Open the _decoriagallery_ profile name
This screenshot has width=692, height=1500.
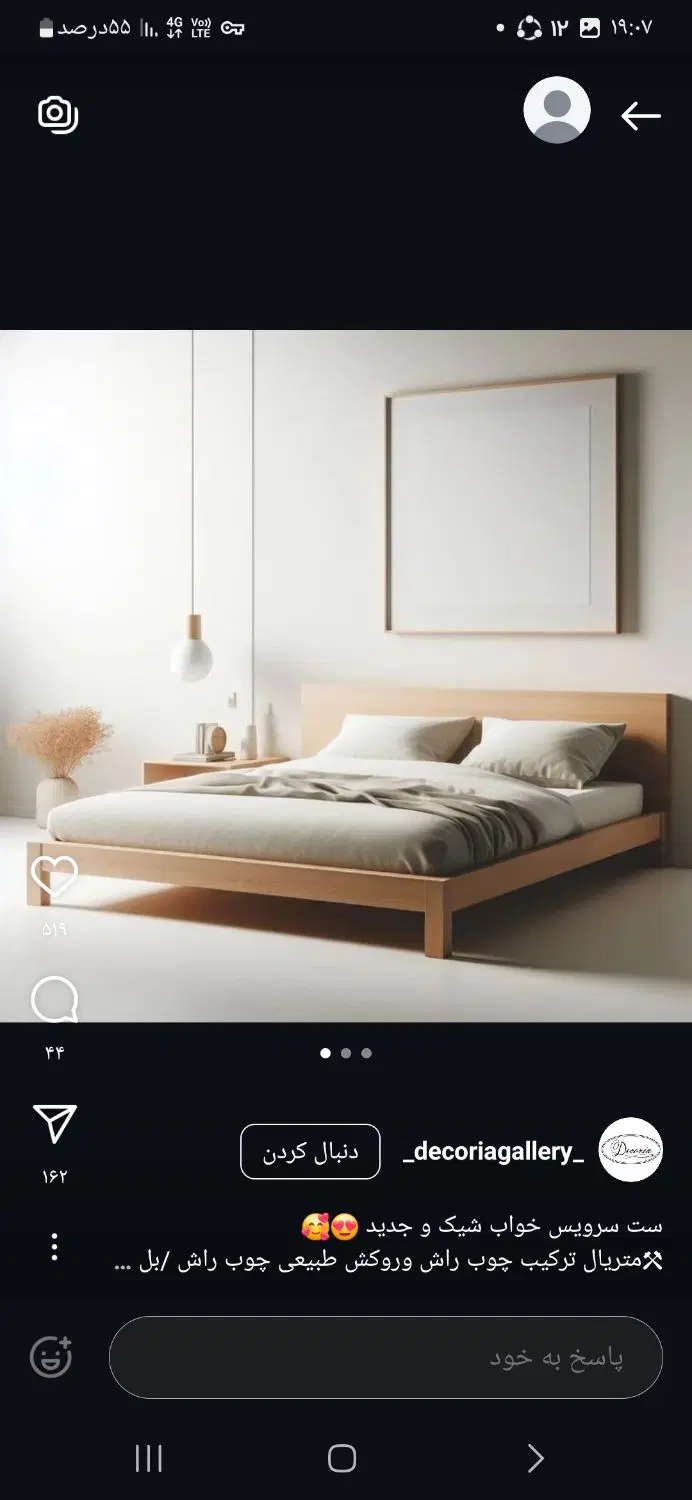(493, 1152)
